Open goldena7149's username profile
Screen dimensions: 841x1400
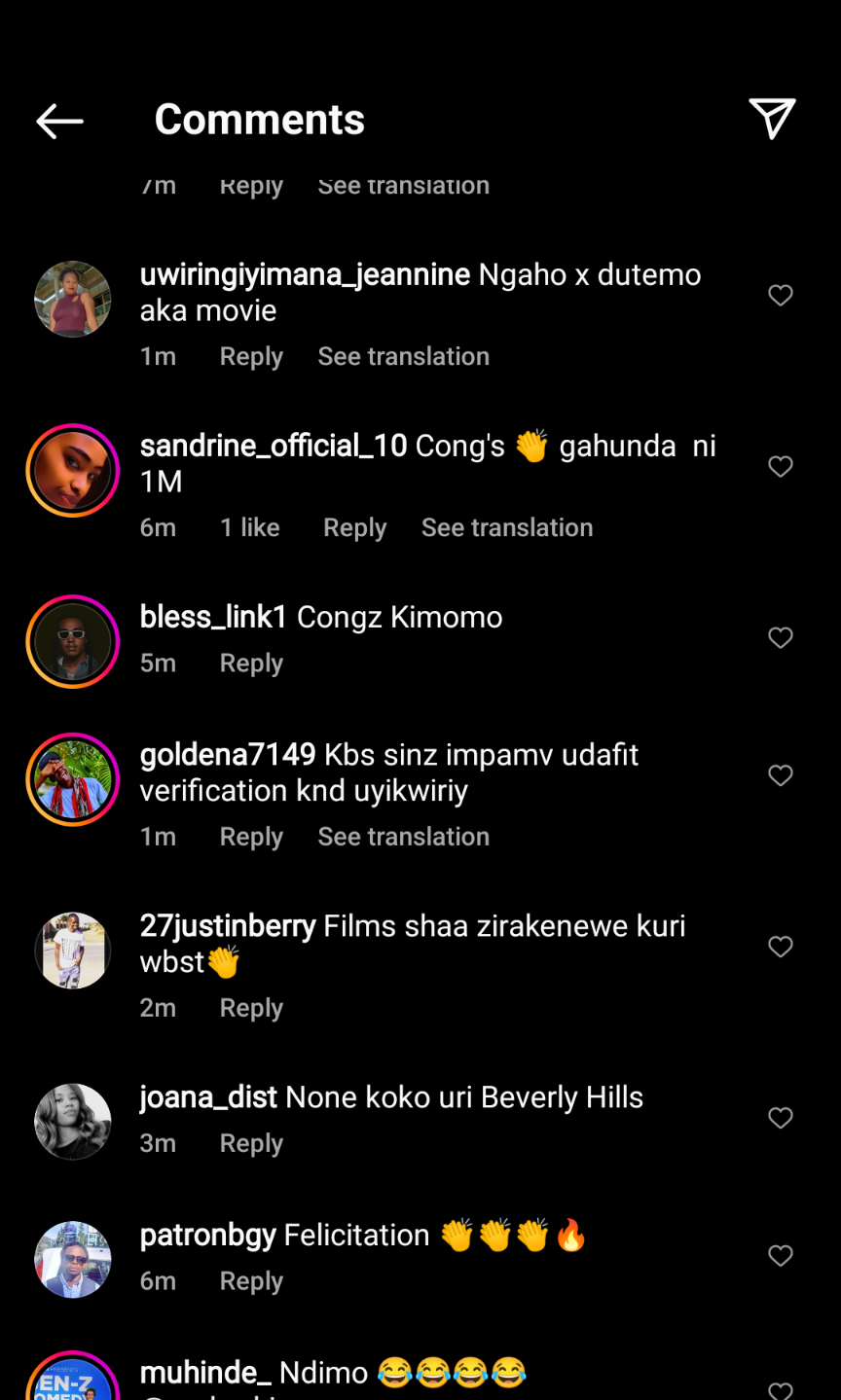[x=228, y=755]
